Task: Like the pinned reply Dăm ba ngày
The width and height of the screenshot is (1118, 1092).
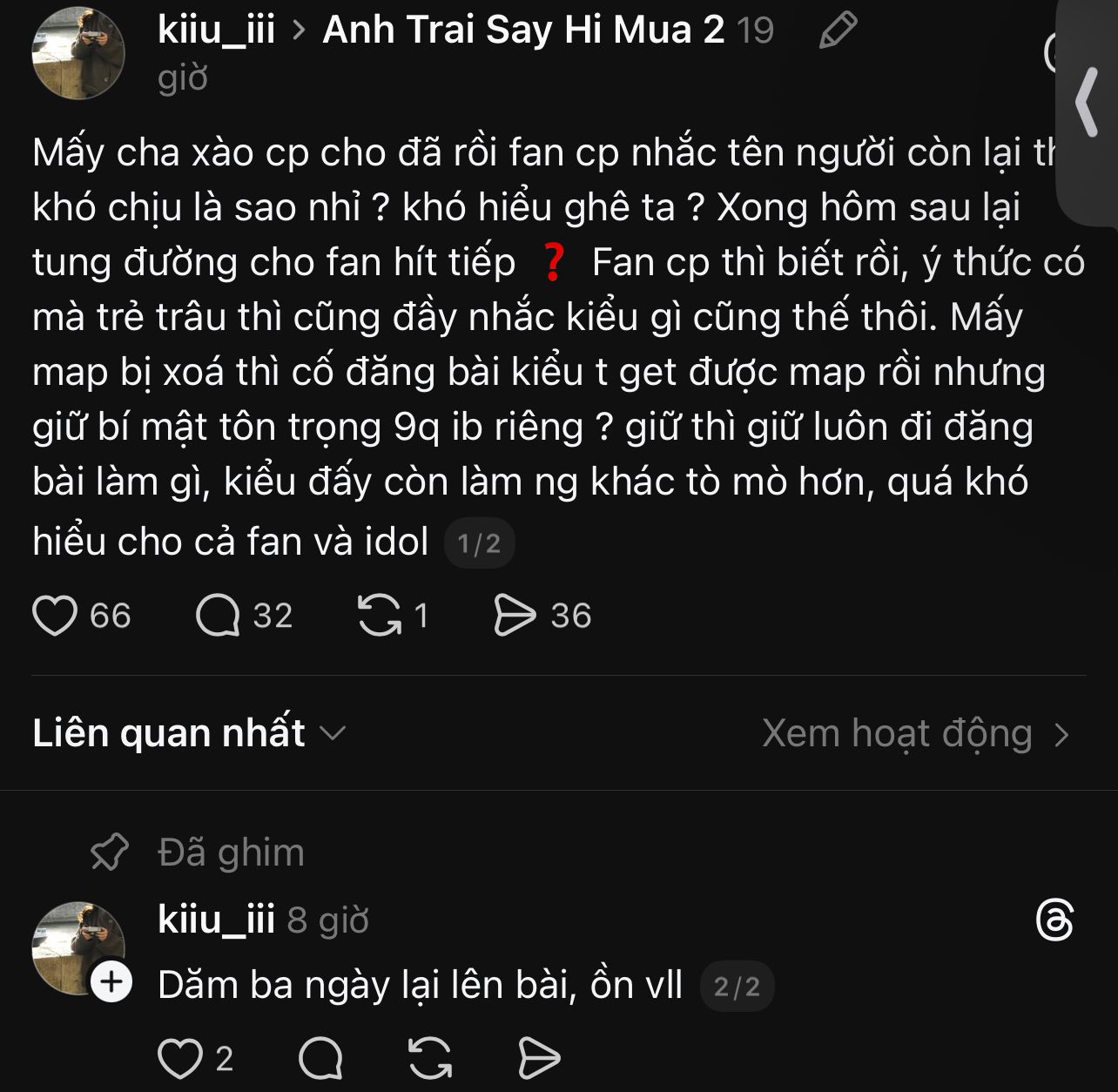Action: click(x=179, y=1059)
